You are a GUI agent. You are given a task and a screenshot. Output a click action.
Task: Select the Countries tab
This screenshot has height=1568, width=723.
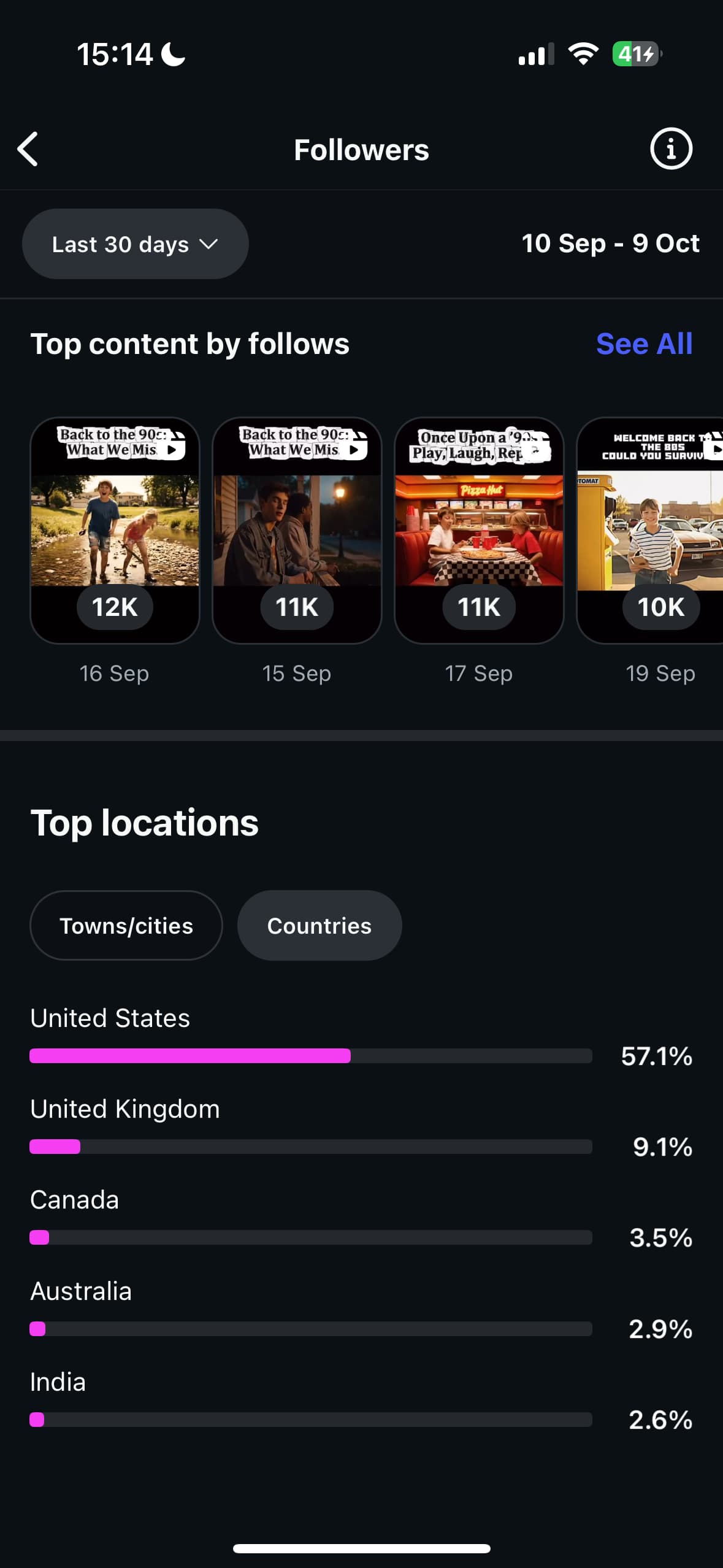point(319,925)
